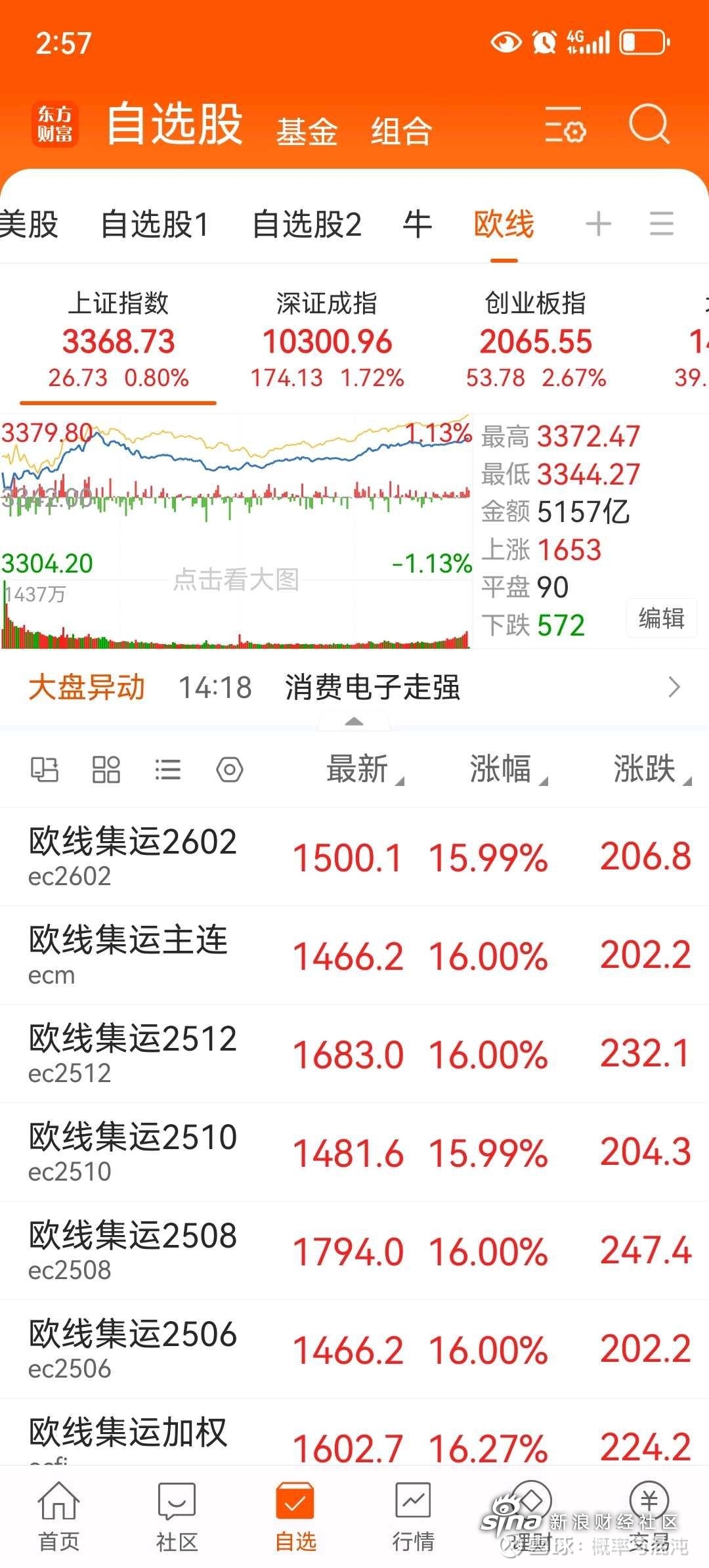
Task: Select the 自选股1 group tab
Action: 155,224
